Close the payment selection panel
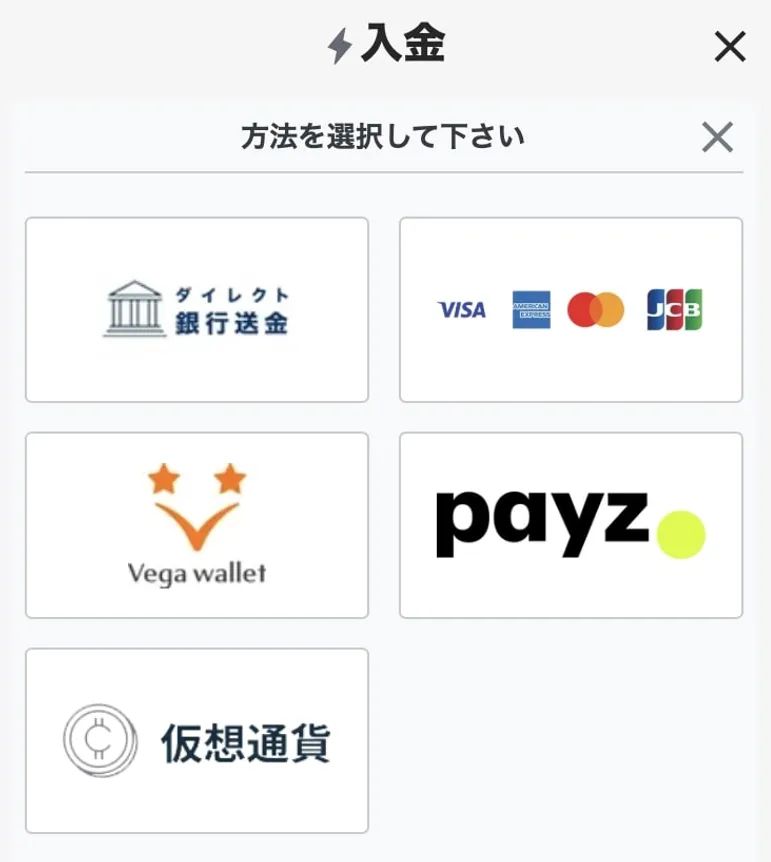The image size is (771, 862). pos(716,137)
